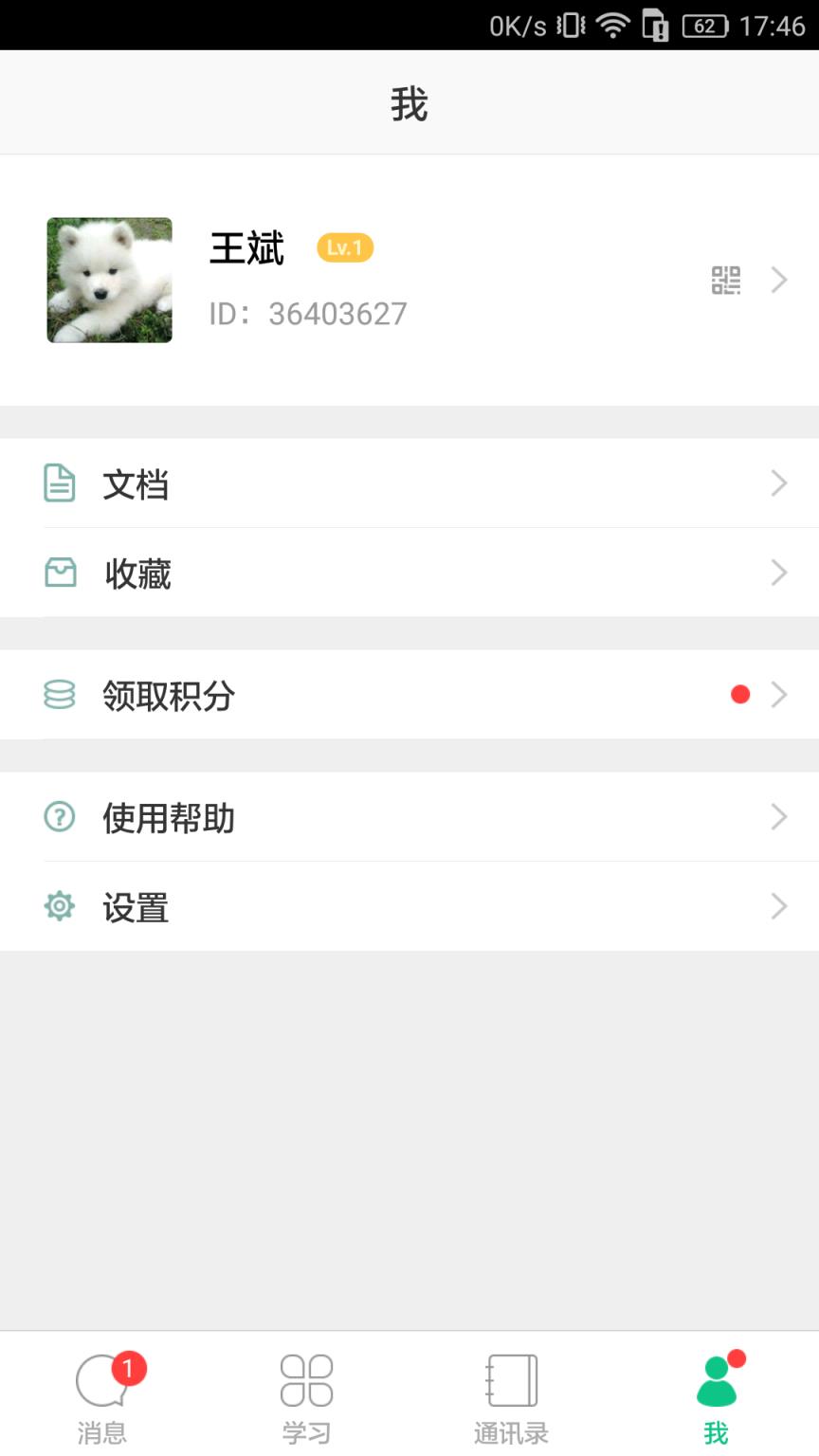
Task: Click the 领取积分 coins icon
Action: point(59,695)
